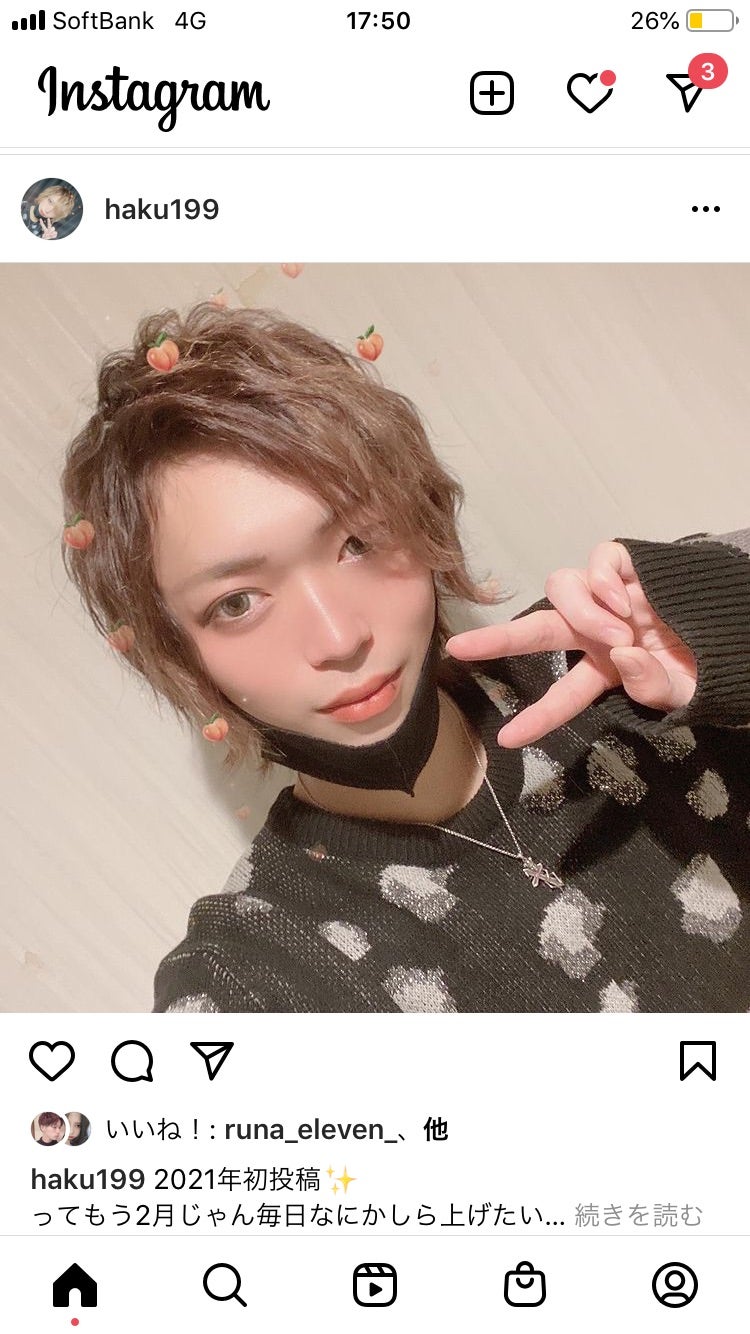Like the post by haku199

pos(52,1061)
